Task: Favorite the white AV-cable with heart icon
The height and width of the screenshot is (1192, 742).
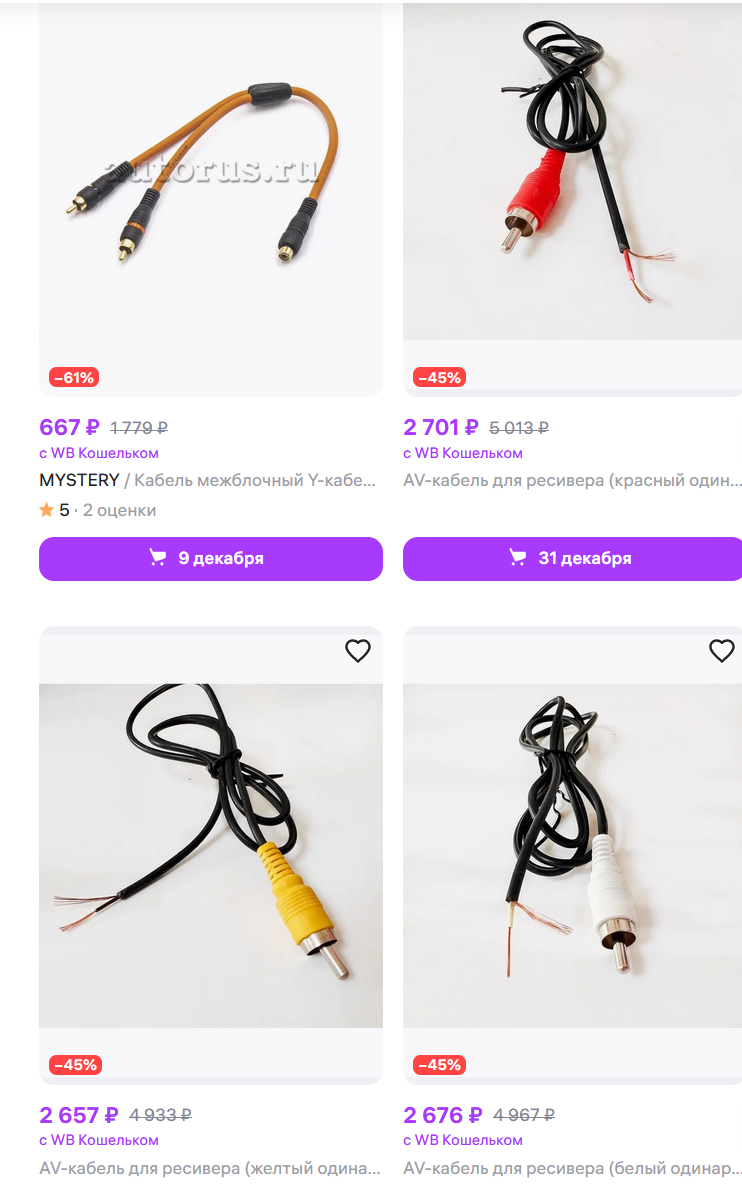Action: coord(721,651)
